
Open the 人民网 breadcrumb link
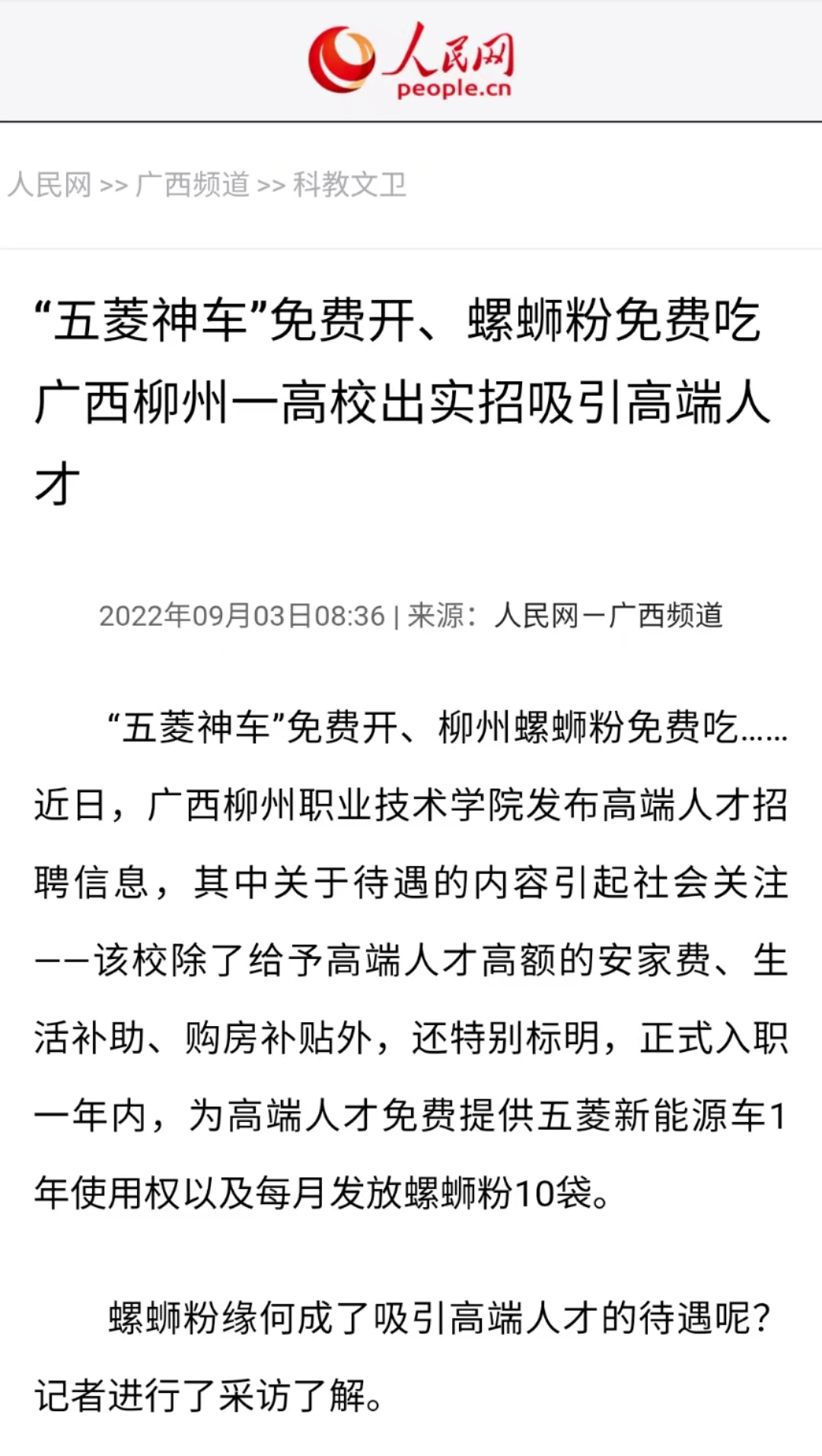[x=50, y=185]
